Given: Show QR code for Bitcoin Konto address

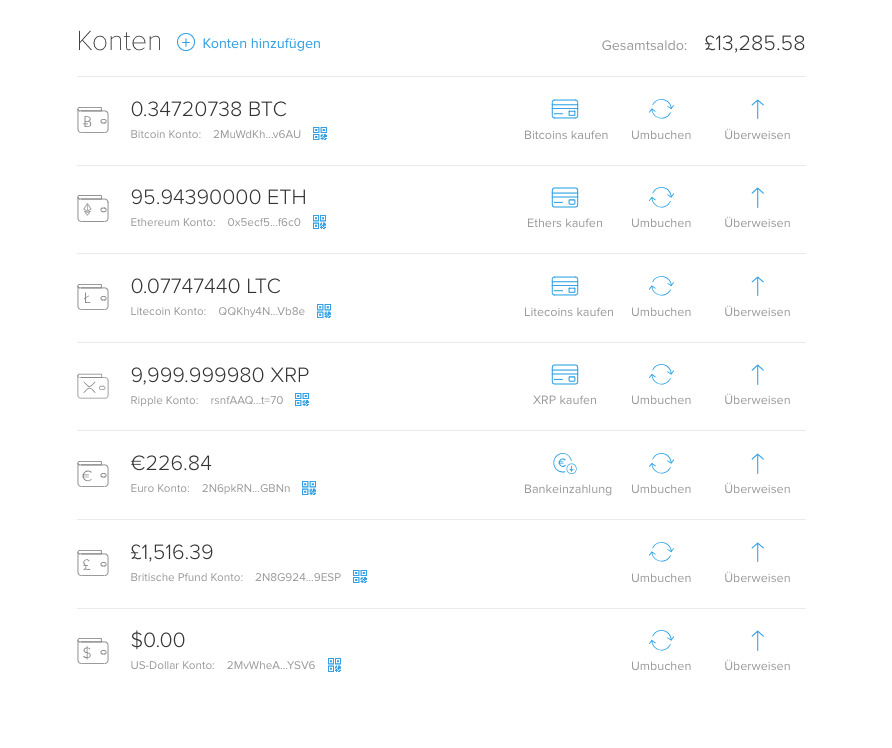Looking at the screenshot, I should pyautogui.click(x=320, y=134).
